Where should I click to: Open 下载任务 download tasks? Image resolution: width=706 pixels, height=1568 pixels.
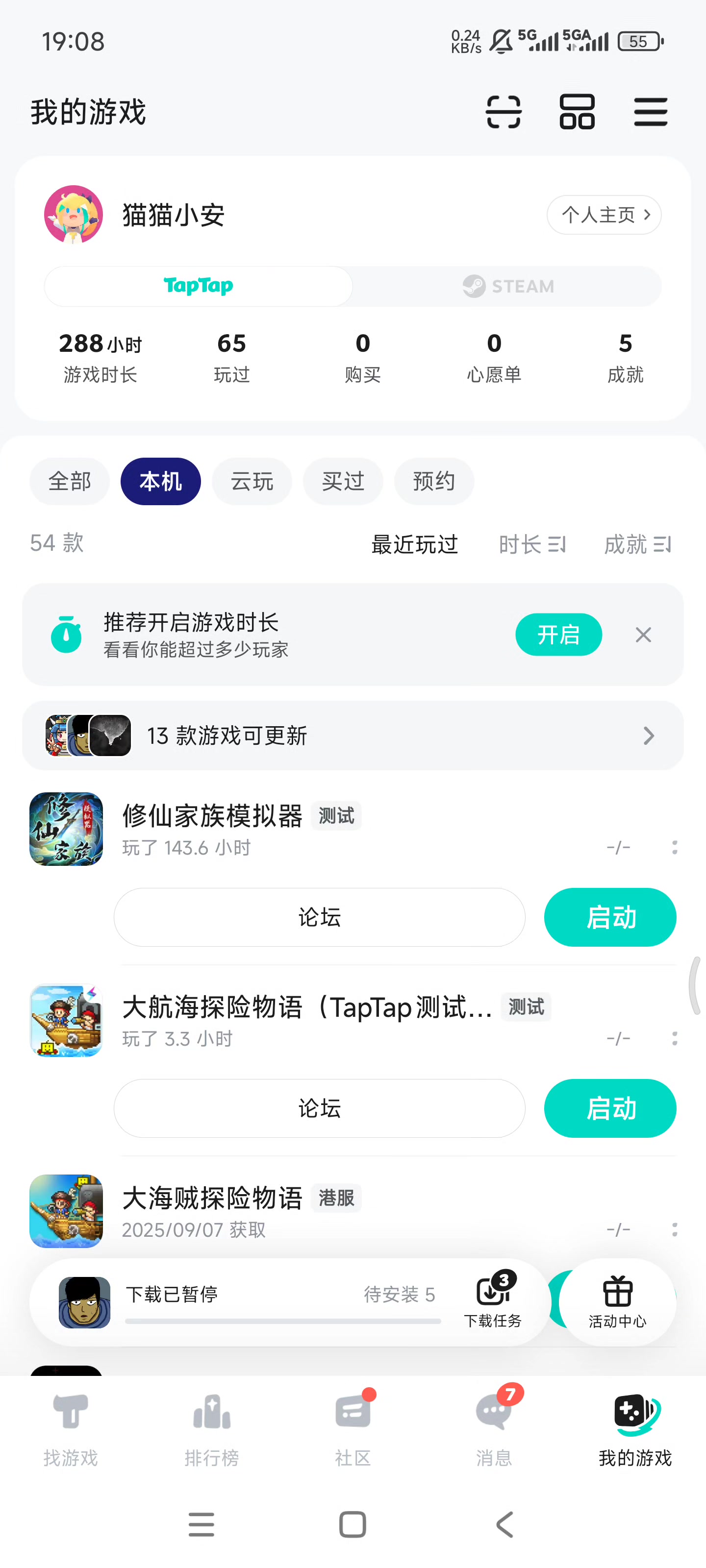pos(493,1301)
